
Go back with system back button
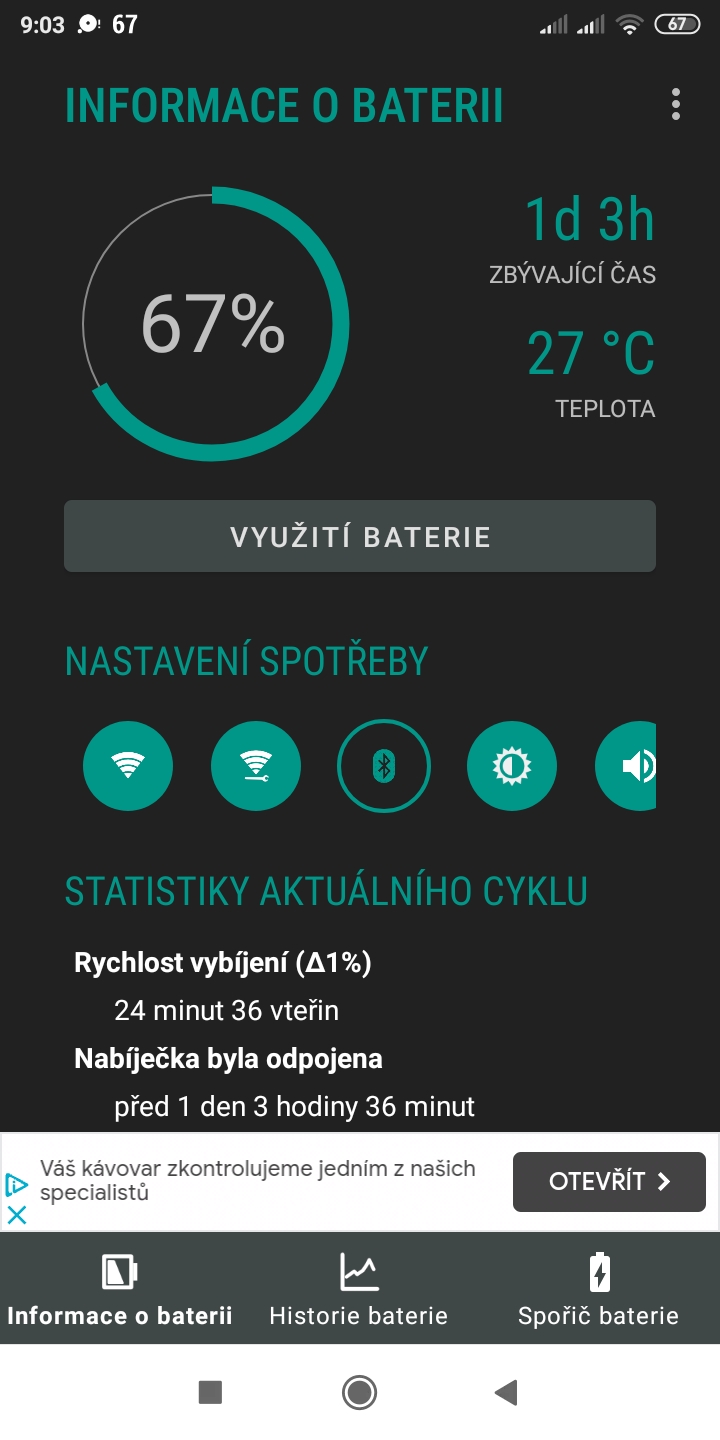(507, 1392)
